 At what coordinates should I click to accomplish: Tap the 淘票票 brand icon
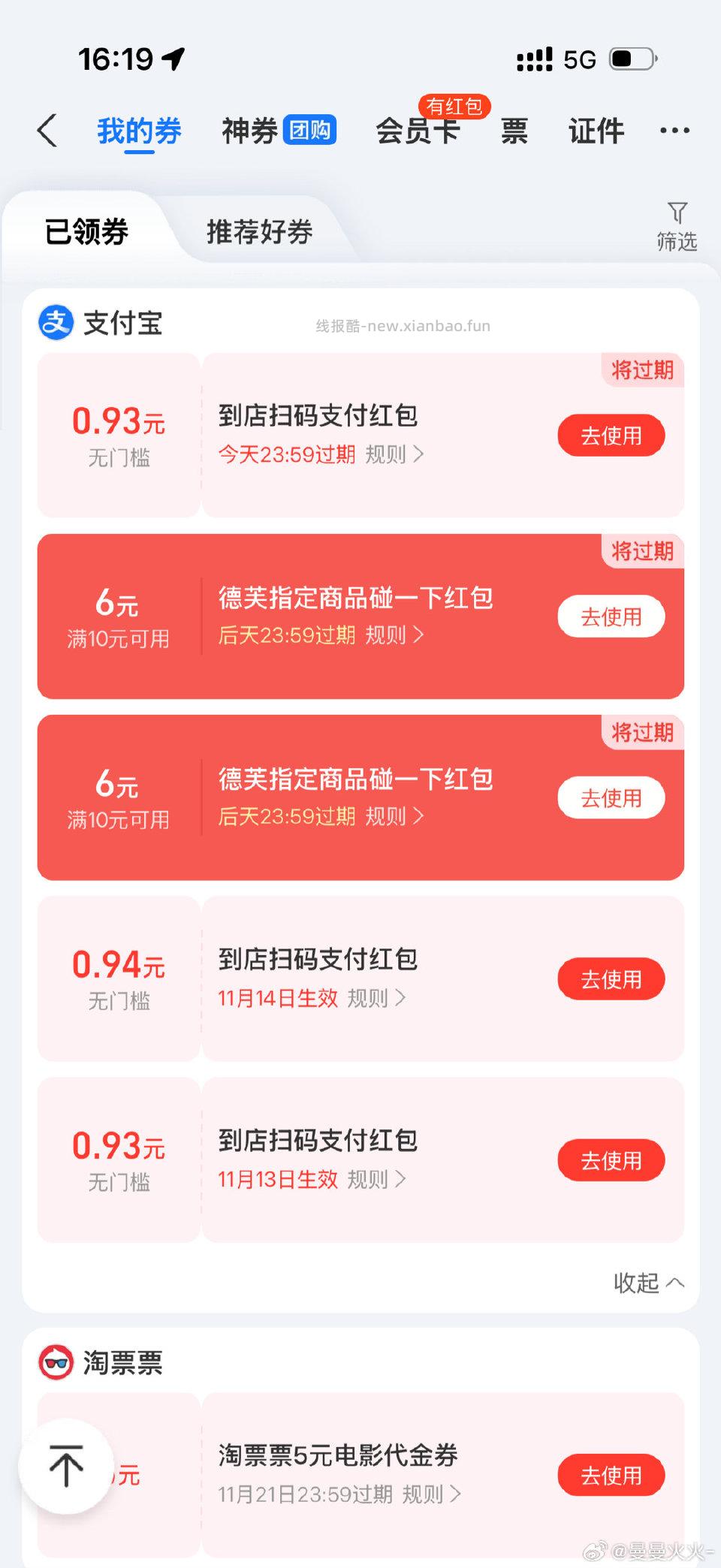click(56, 1361)
